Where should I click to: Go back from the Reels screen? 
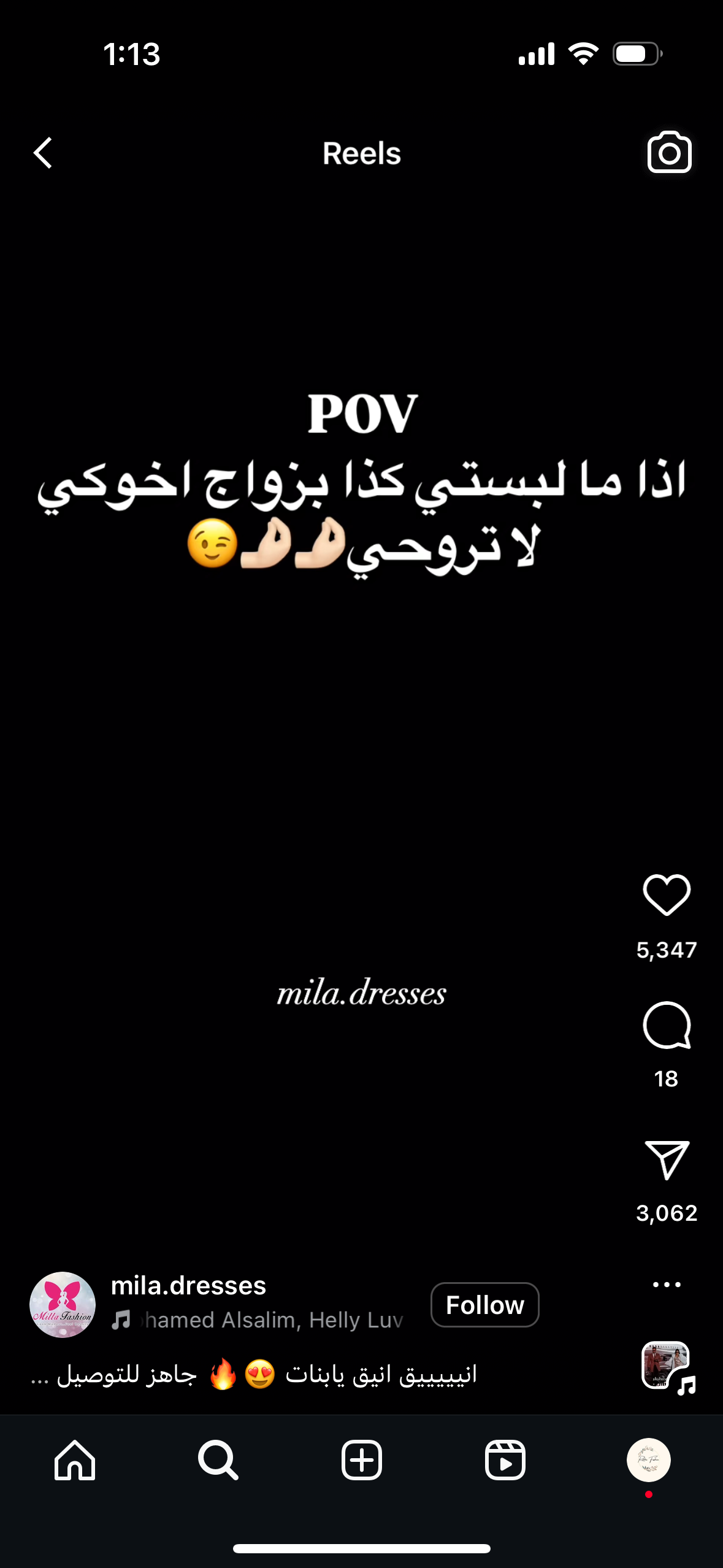[43, 153]
